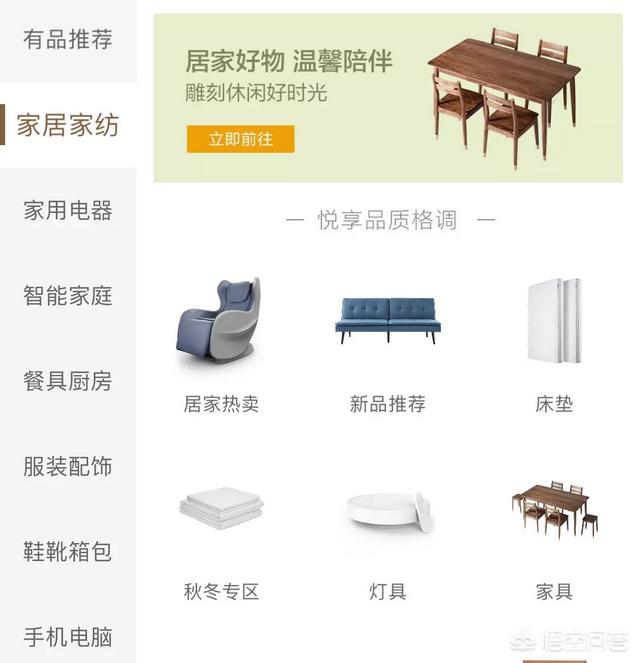
Task: Select the 服装配饰 category
Action: (x=68, y=466)
